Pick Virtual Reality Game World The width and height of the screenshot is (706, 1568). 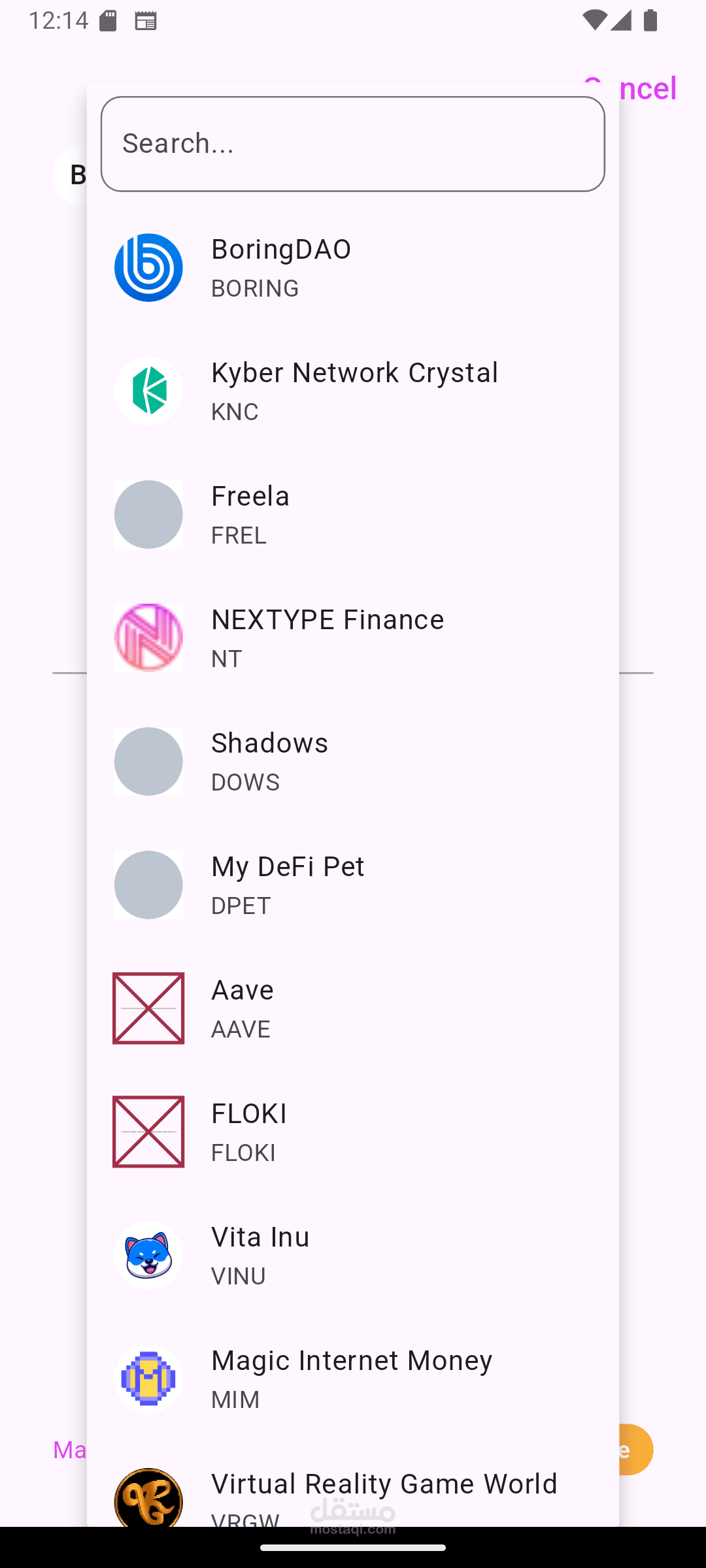click(353, 1484)
